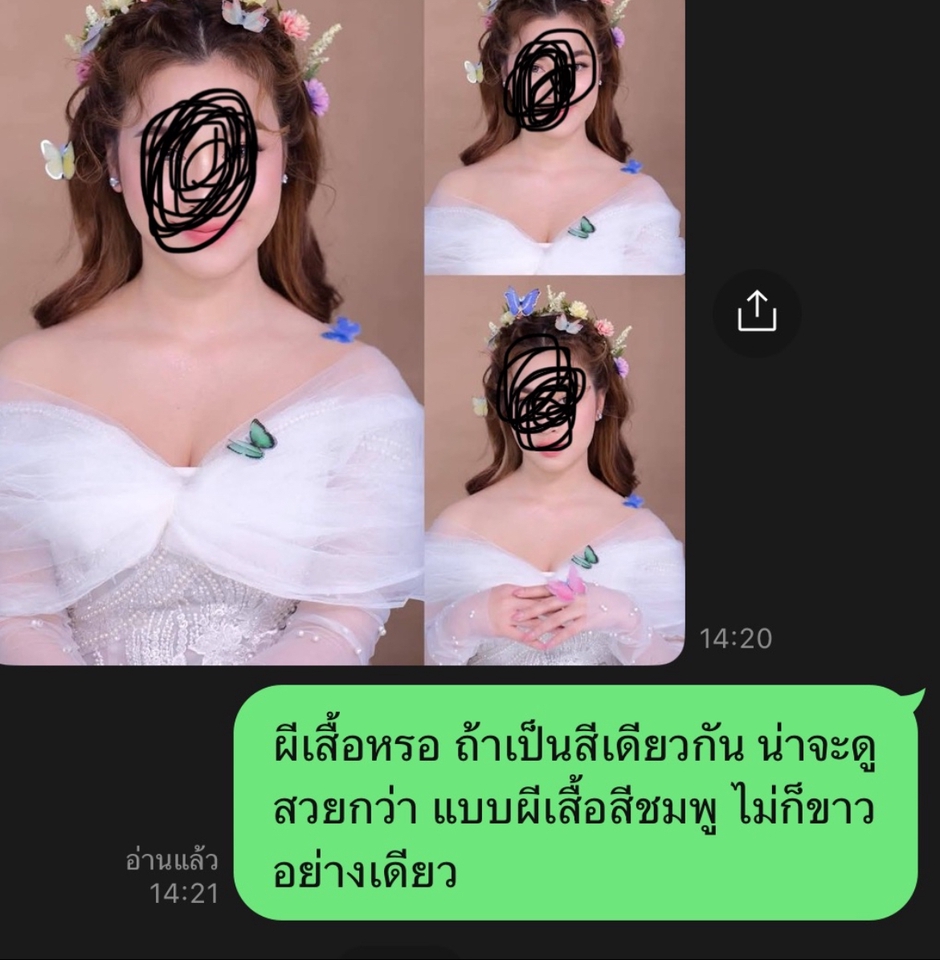
Task: Share the received photo set
Action: tap(756, 313)
